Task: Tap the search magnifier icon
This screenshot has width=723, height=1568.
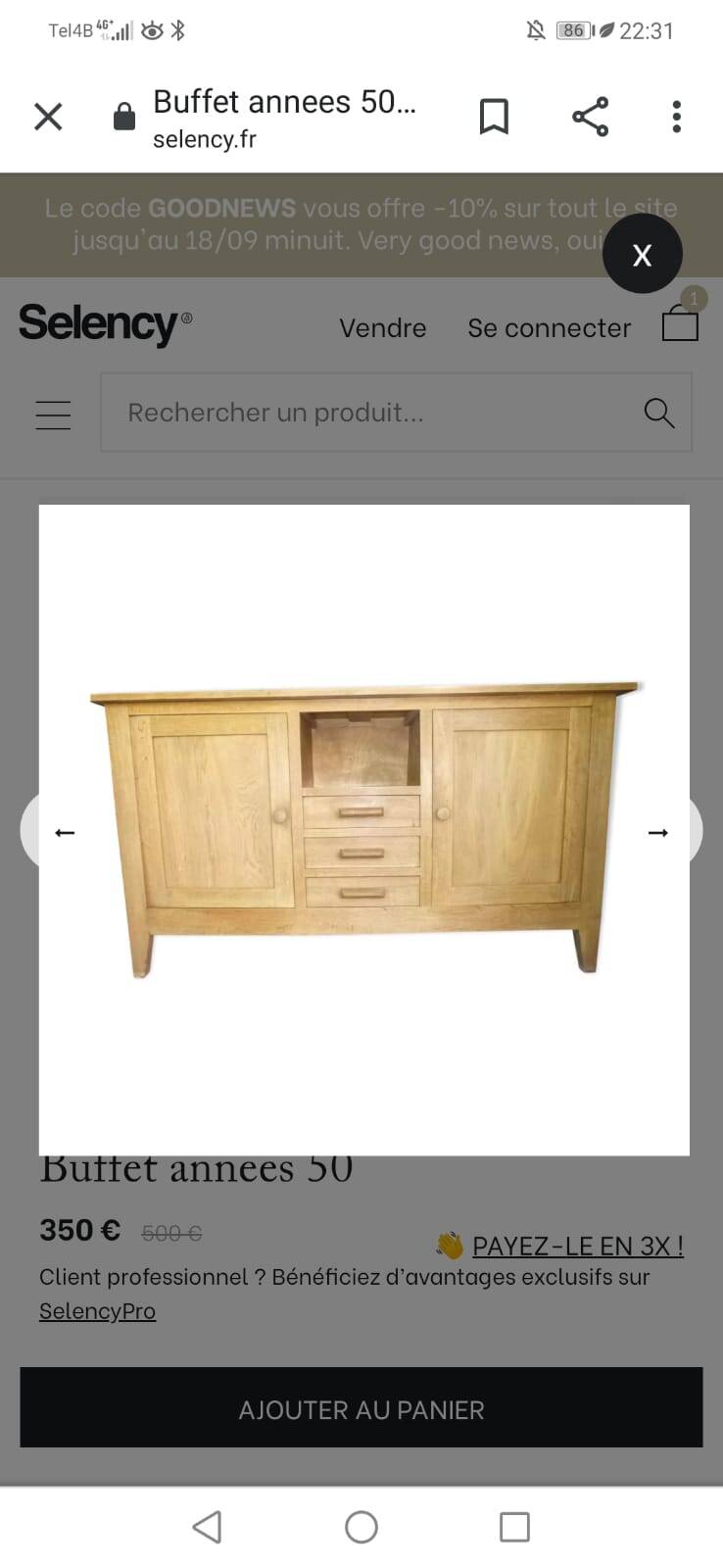Action: (659, 413)
